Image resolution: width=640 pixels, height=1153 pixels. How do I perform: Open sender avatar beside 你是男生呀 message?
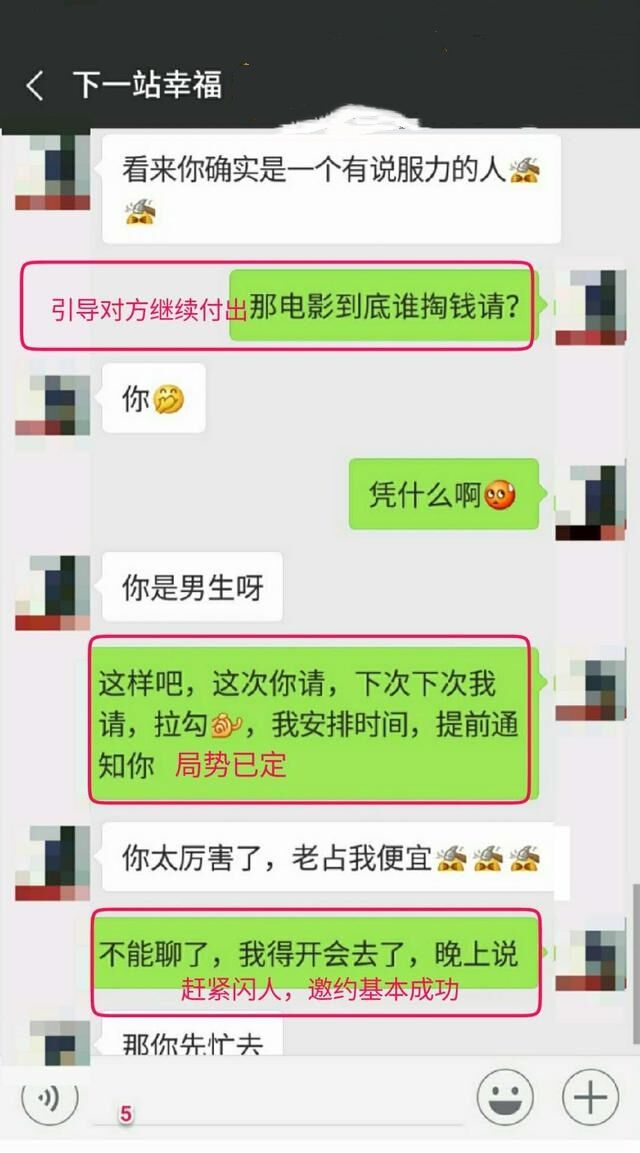(x=52, y=592)
